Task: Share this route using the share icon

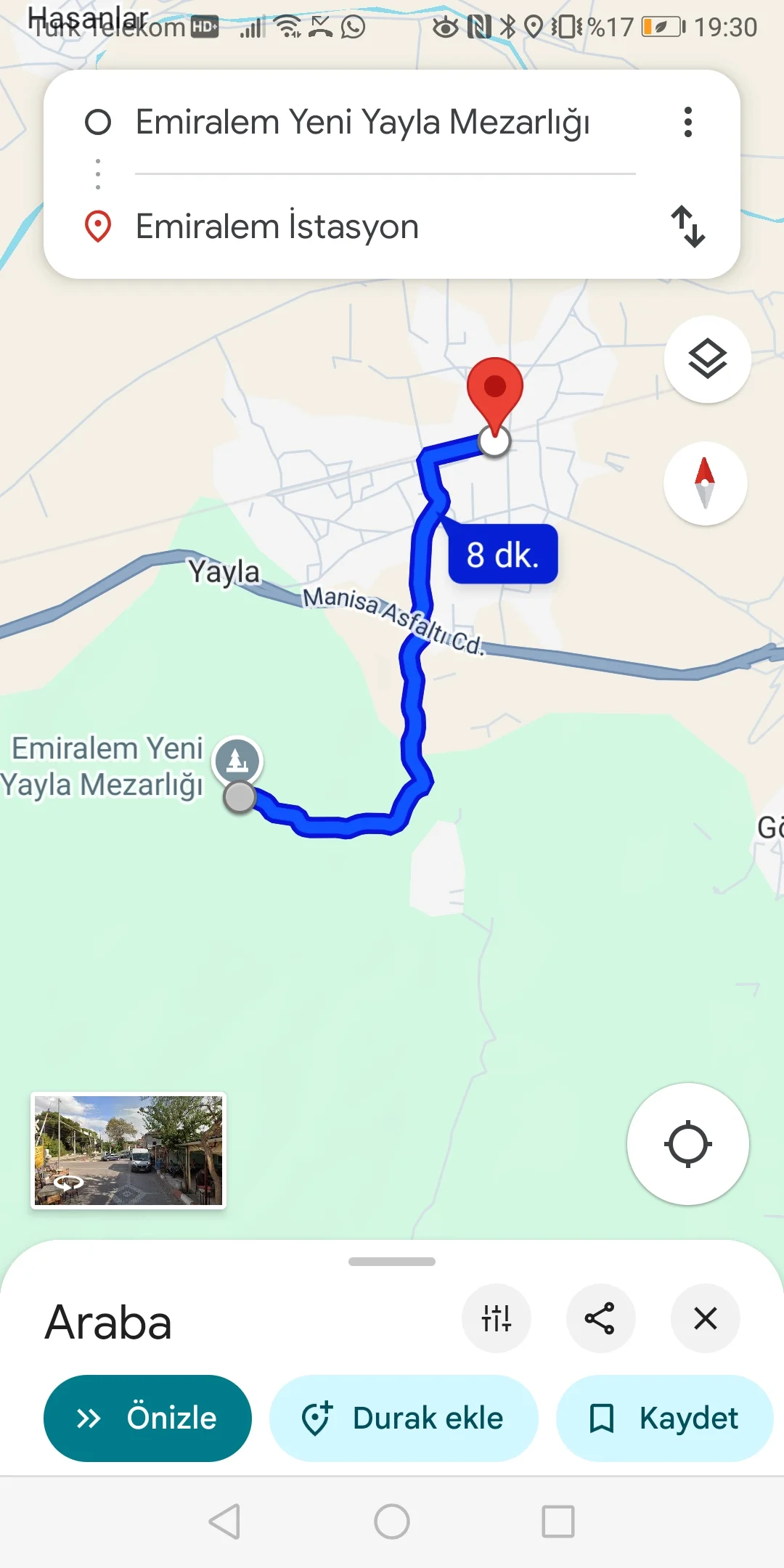Action: (600, 1319)
